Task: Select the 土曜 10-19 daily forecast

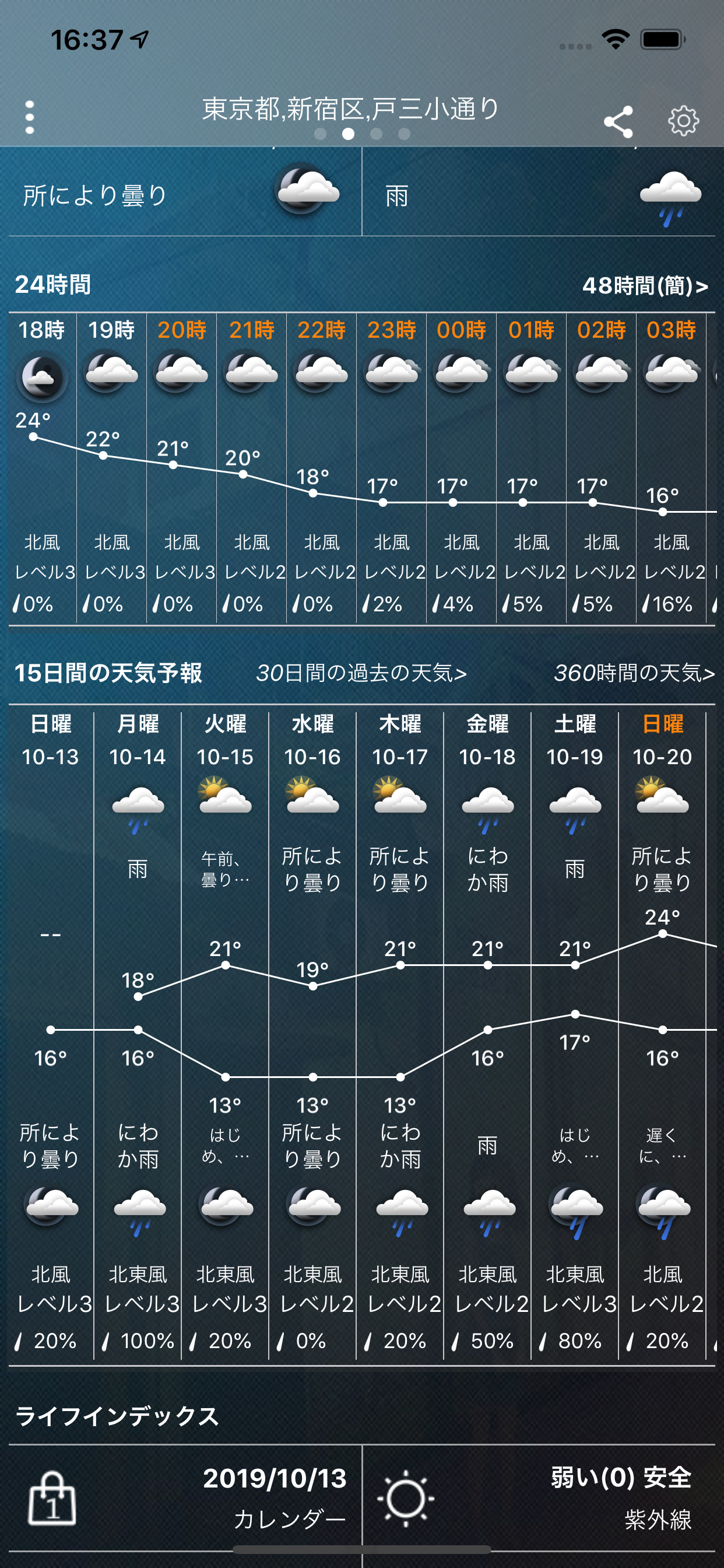Action: coord(575,1036)
